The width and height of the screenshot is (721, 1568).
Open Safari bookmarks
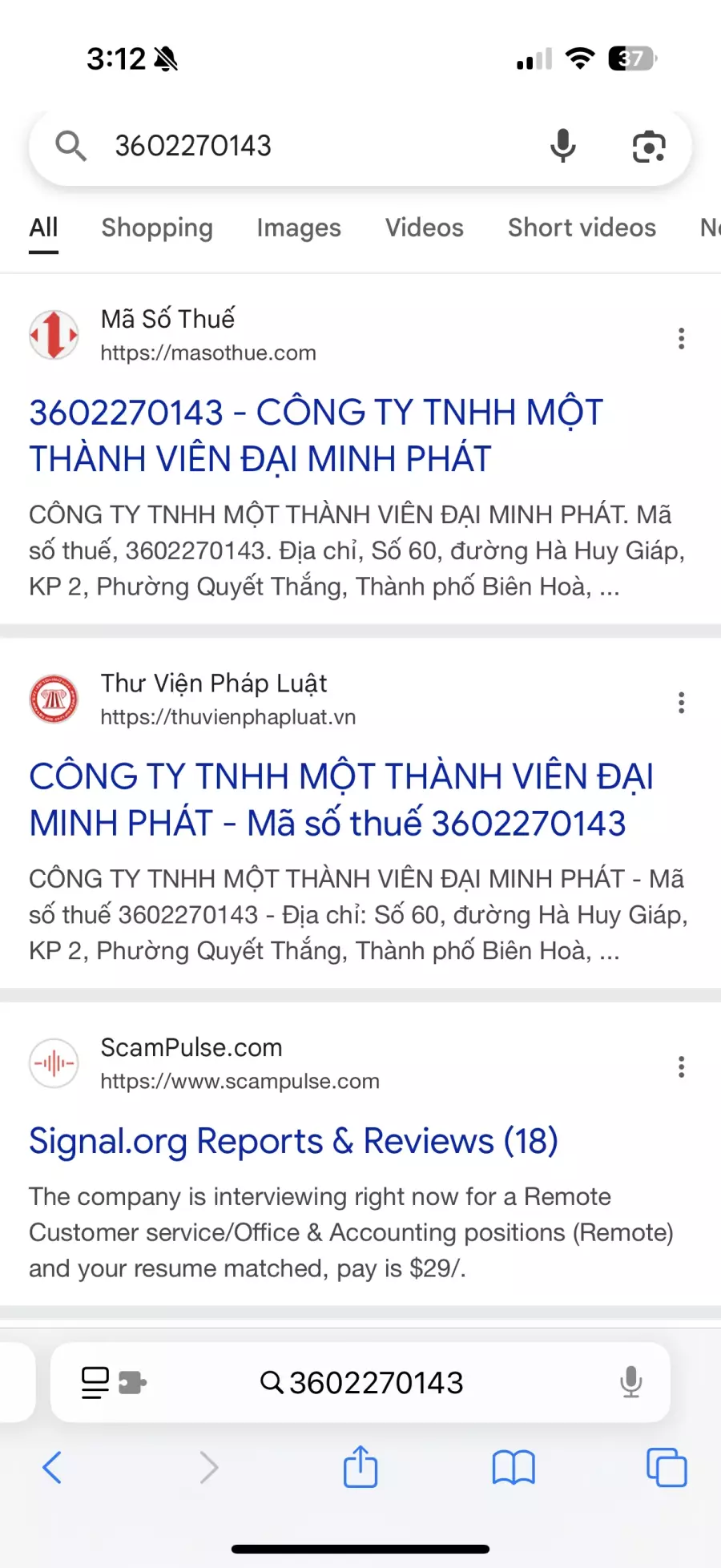coord(514,1469)
